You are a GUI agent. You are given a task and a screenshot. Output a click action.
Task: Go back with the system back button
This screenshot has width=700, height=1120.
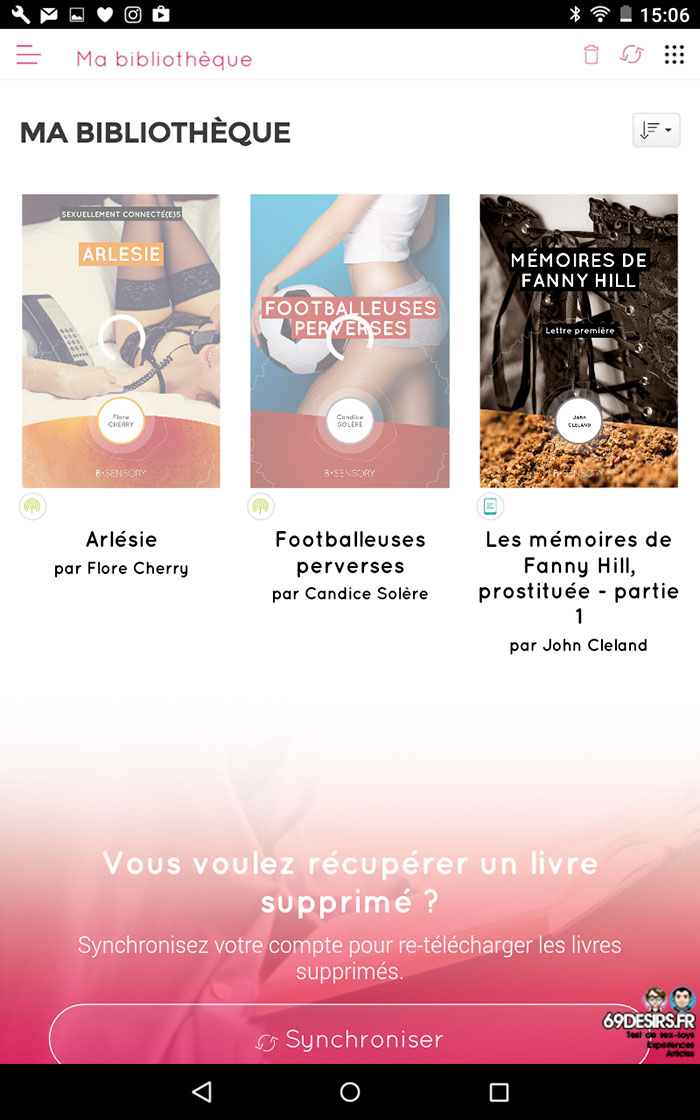pyautogui.click(x=202, y=1091)
